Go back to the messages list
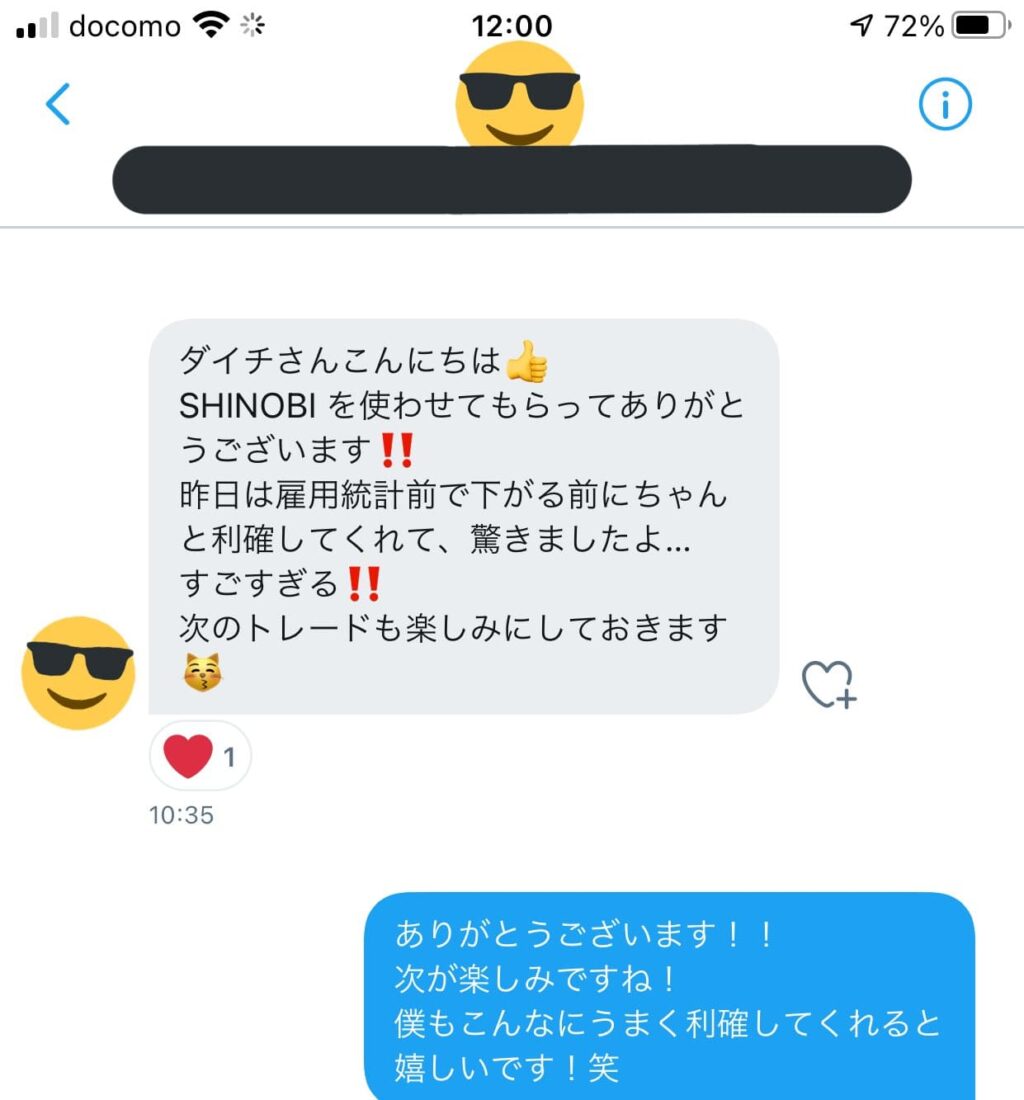1024x1100 pixels. click(59, 103)
